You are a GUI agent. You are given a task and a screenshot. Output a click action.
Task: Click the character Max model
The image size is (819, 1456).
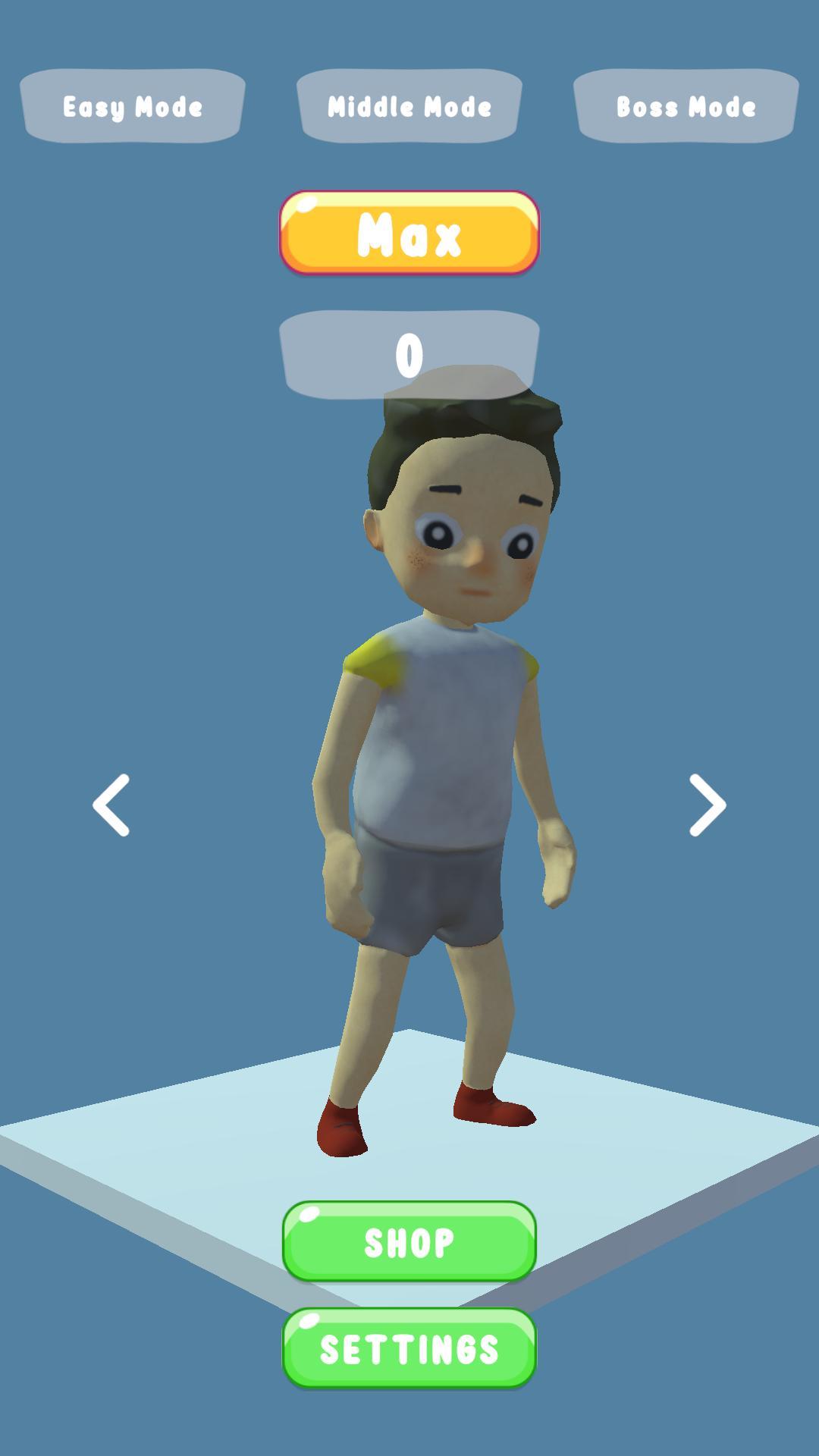click(432, 758)
